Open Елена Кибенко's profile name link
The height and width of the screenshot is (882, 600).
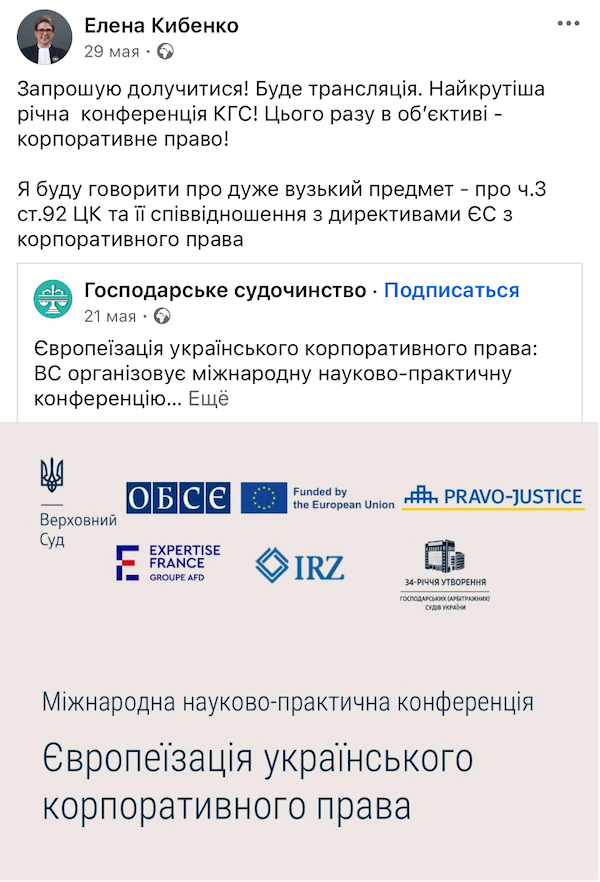pyautogui.click(x=161, y=24)
